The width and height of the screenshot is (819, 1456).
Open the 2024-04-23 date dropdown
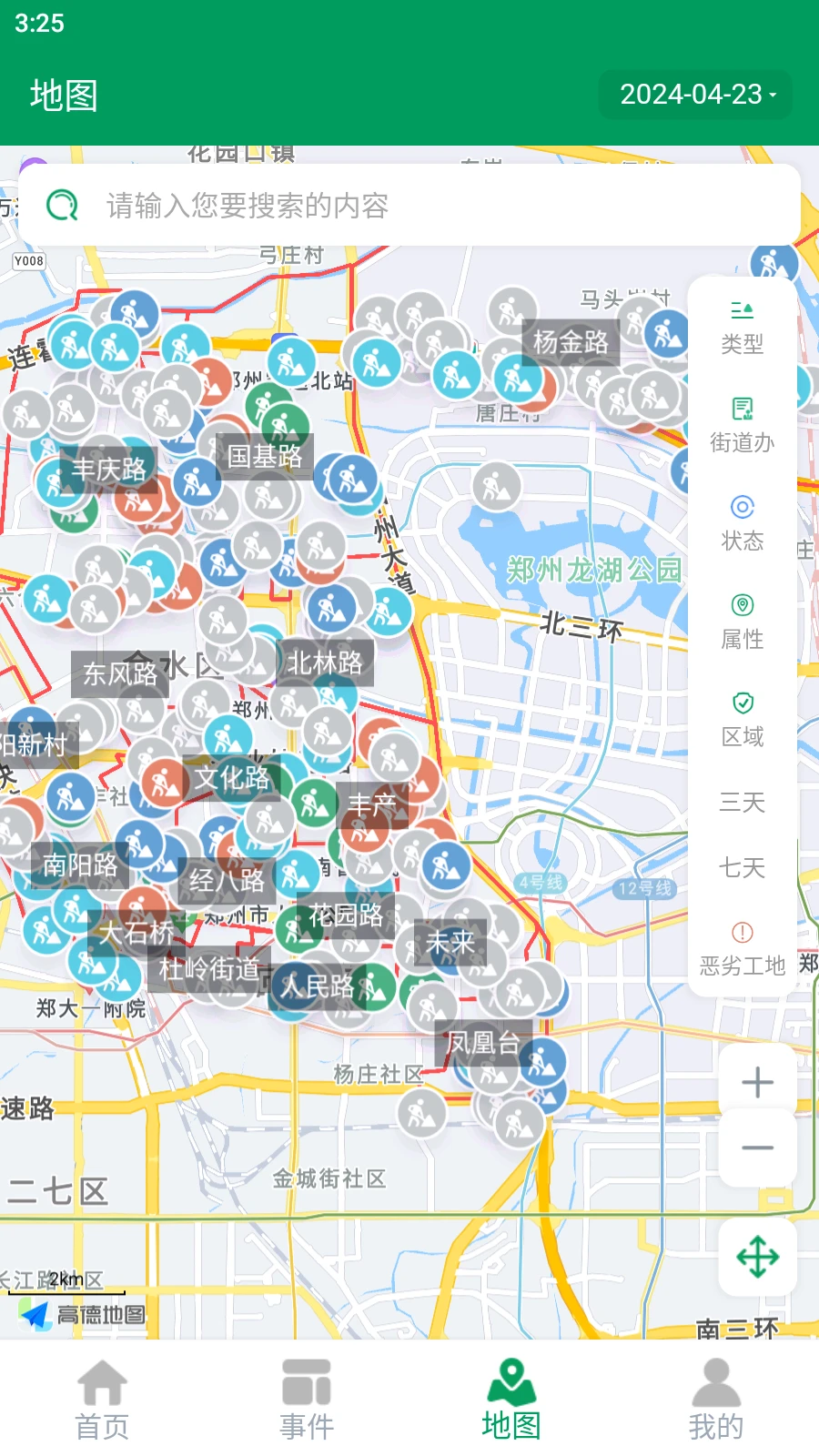tap(694, 94)
